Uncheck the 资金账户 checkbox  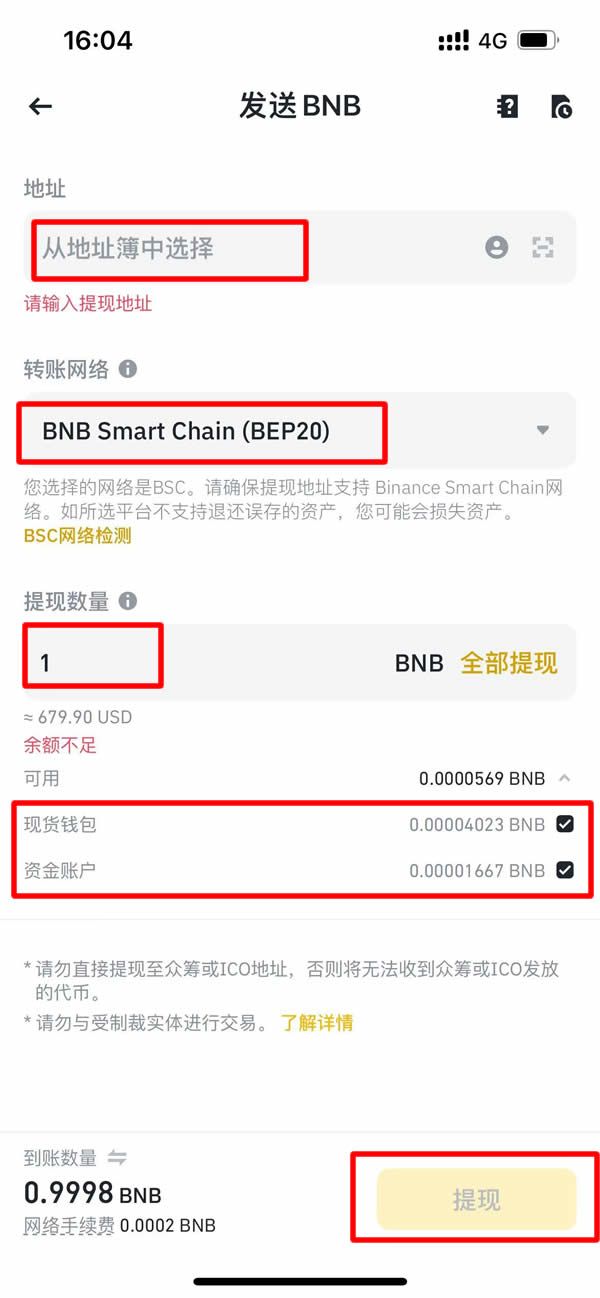click(565, 871)
